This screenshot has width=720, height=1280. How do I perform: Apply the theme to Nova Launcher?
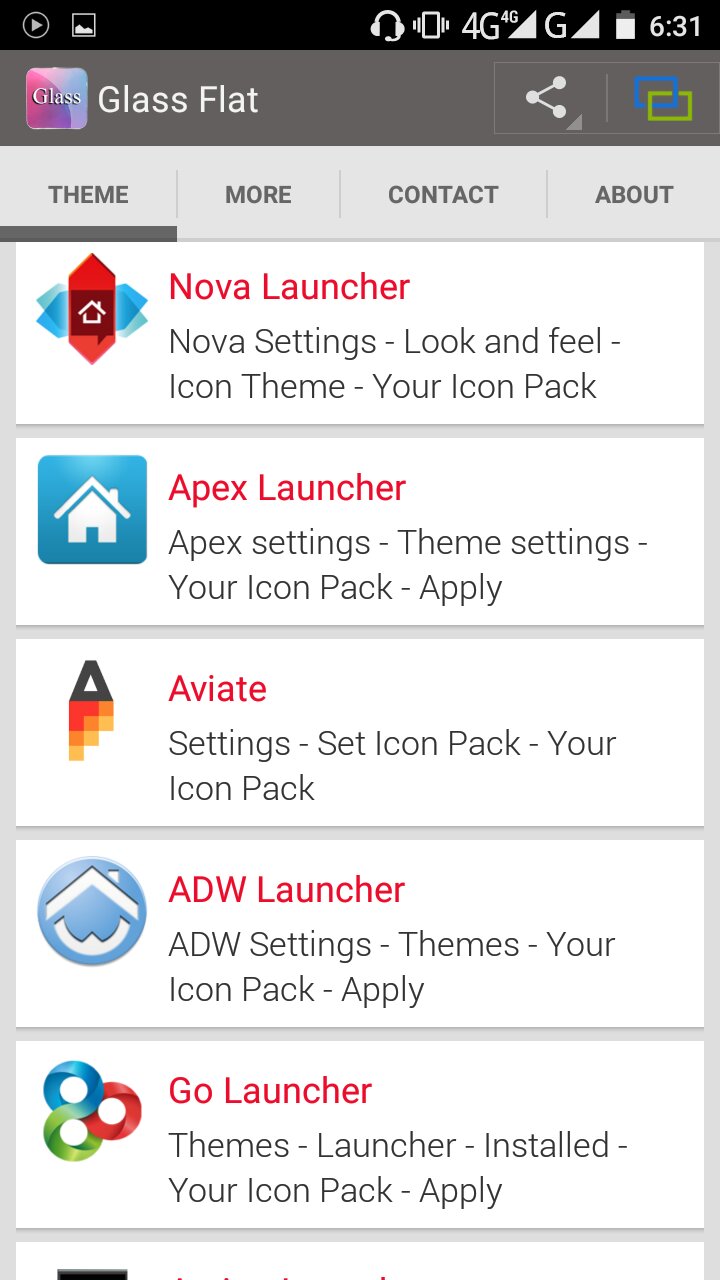(360, 335)
